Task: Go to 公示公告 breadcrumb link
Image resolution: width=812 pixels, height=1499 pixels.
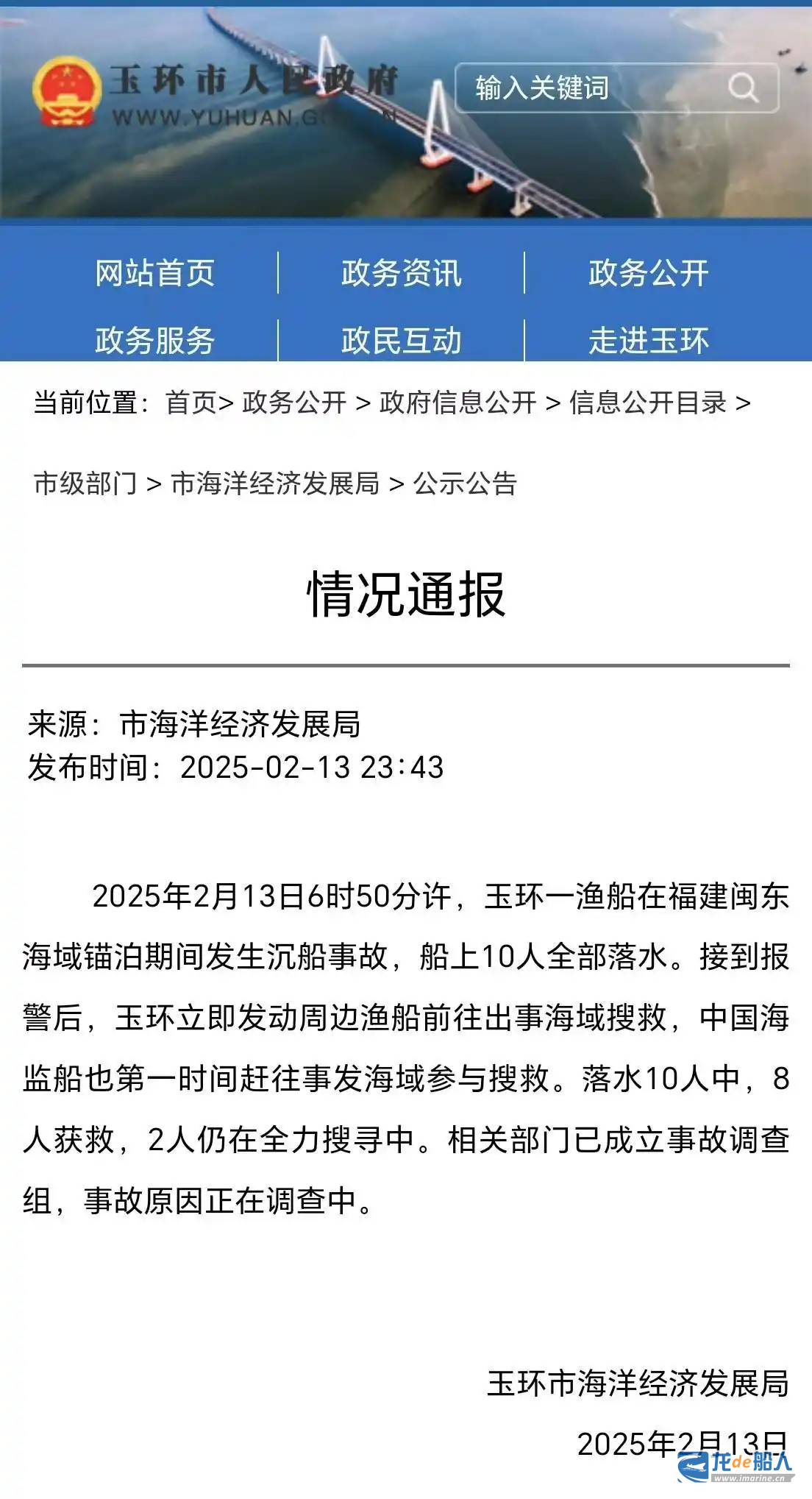Action: pyautogui.click(x=465, y=483)
